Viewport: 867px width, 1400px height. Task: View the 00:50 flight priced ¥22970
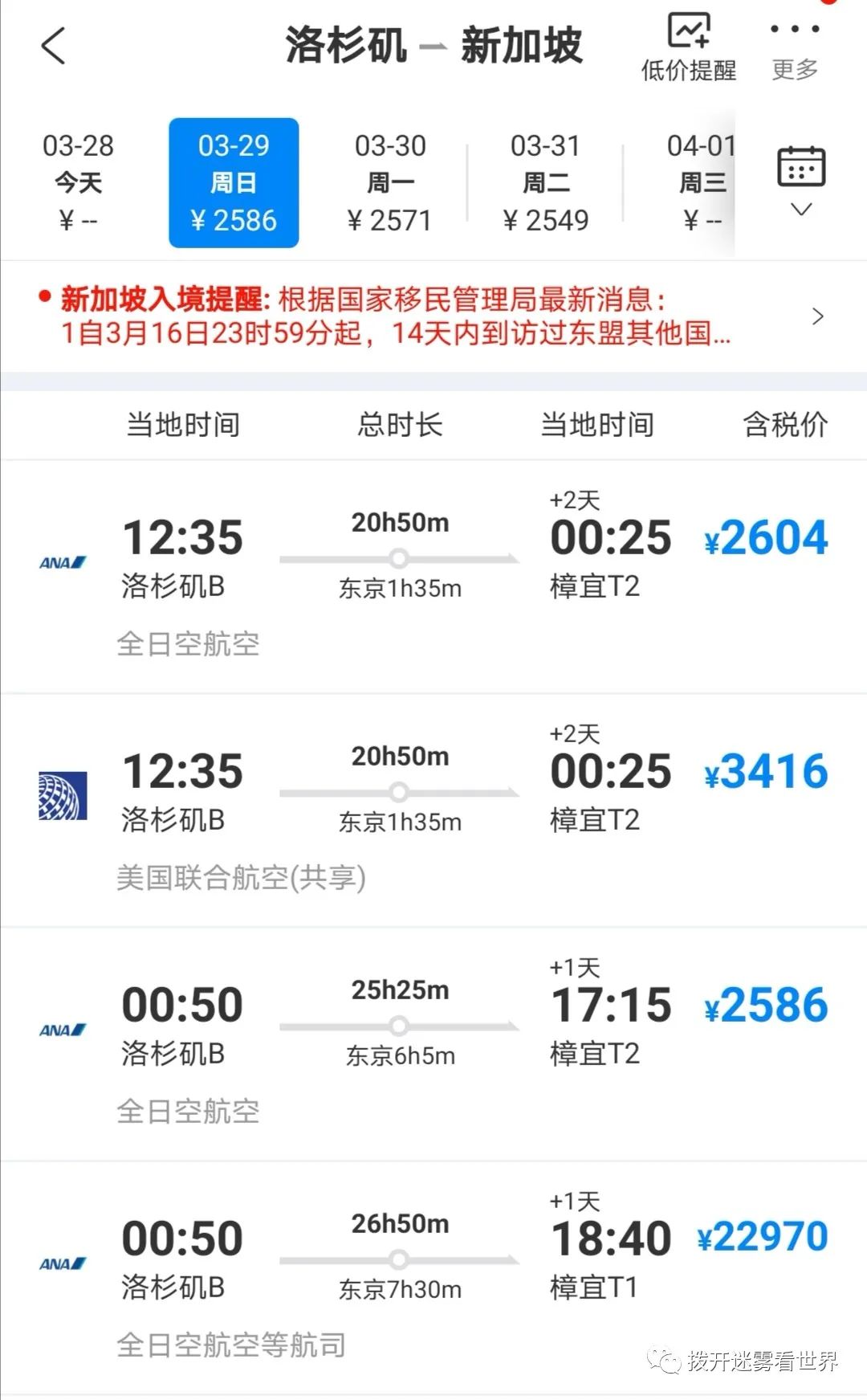pos(433,1278)
